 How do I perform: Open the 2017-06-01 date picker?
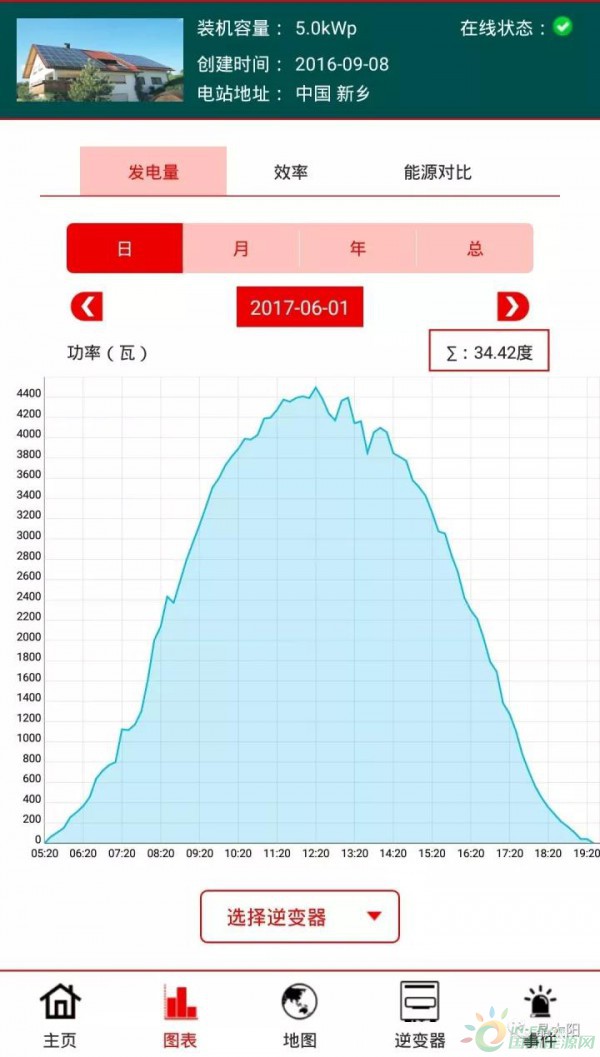point(299,307)
